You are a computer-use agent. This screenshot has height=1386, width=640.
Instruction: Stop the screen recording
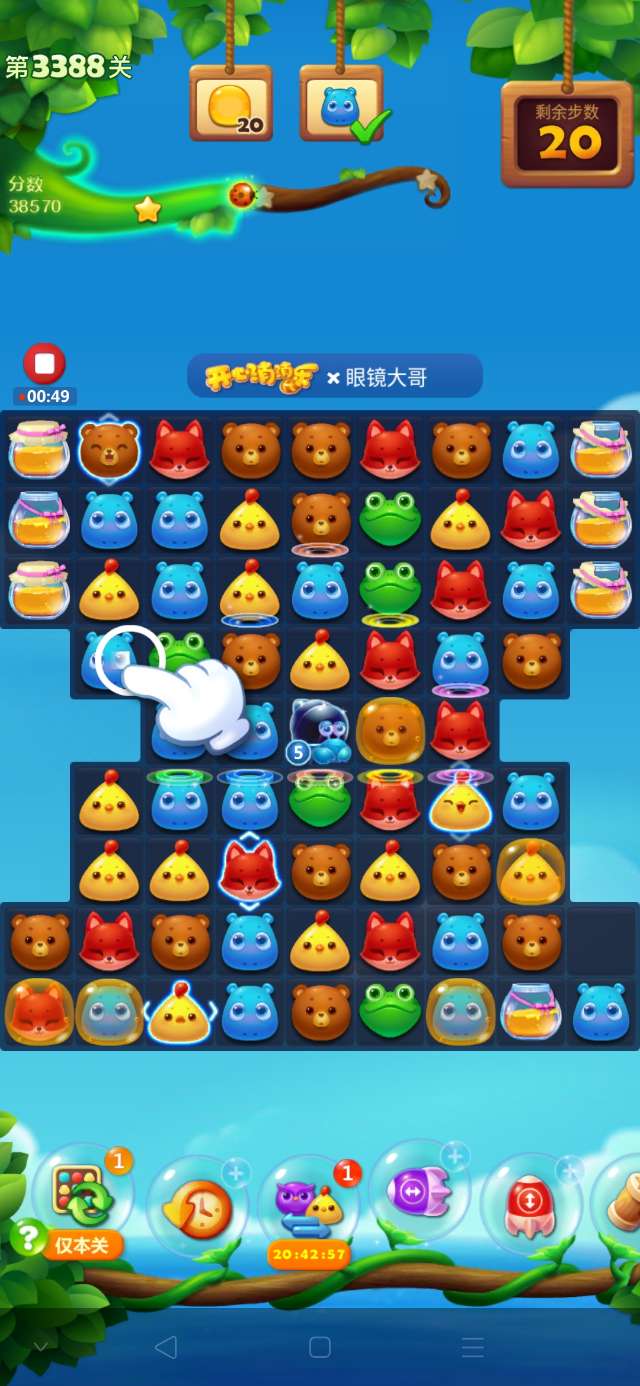coord(44,364)
